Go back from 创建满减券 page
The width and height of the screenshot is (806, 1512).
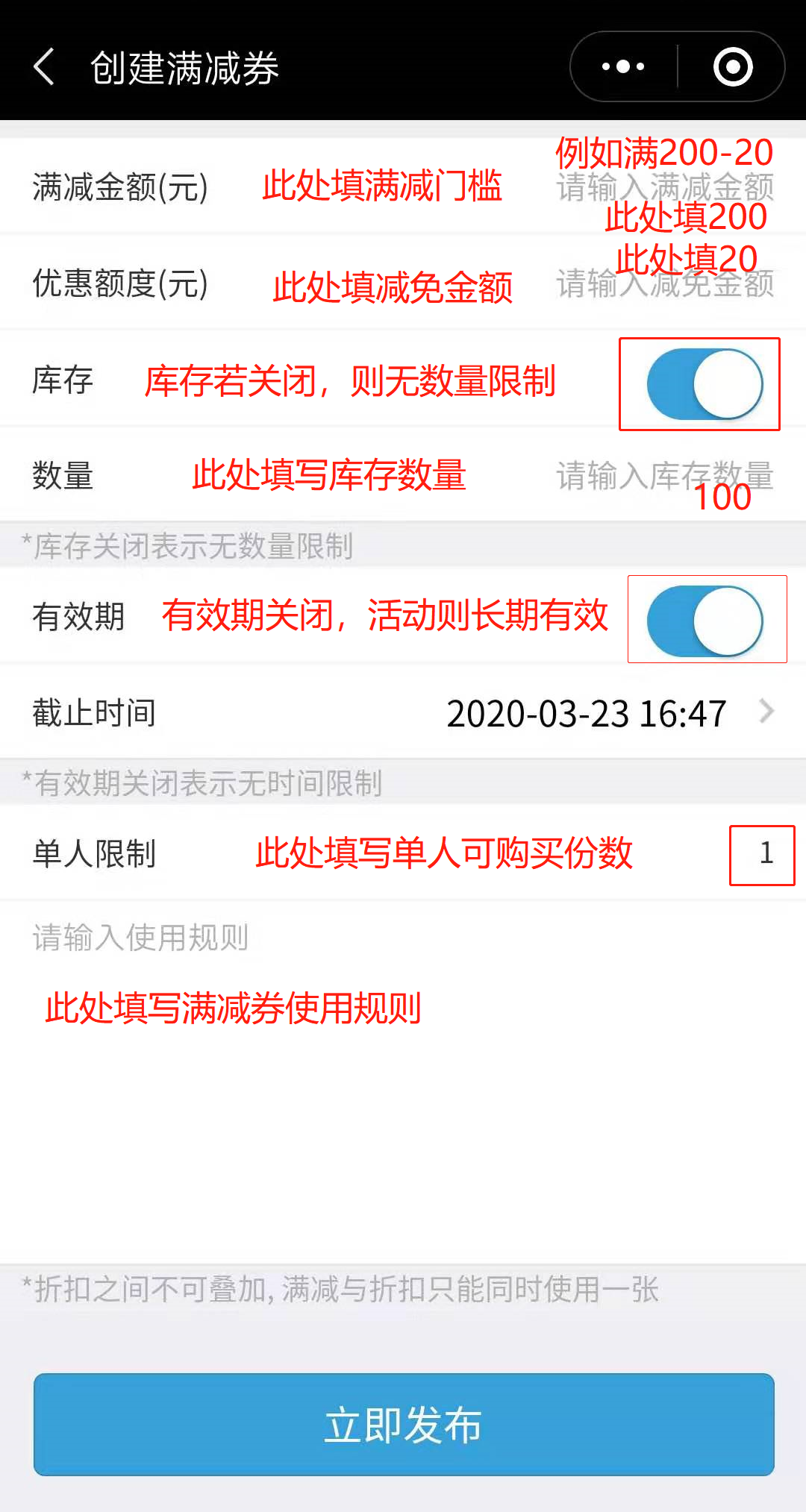click(45, 67)
